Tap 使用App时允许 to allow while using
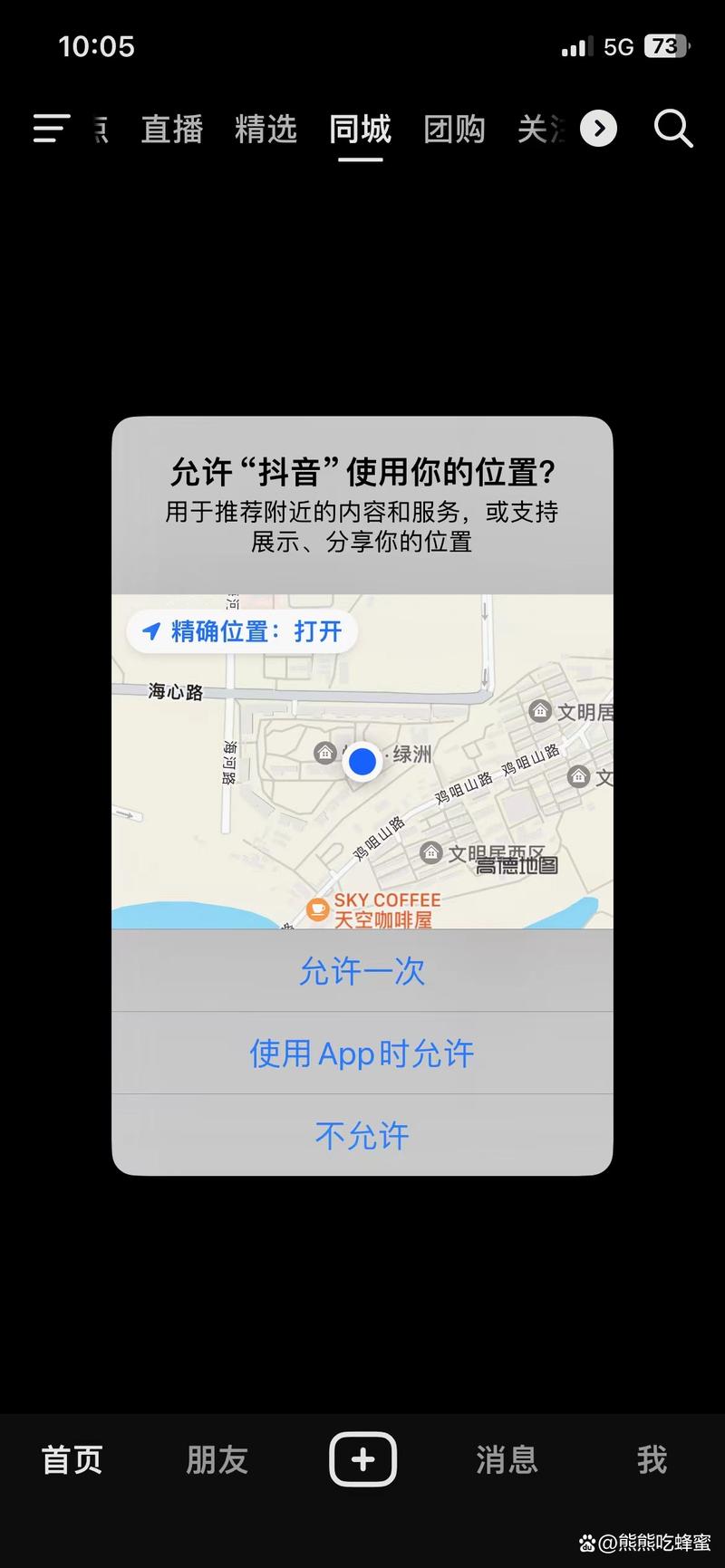Image resolution: width=725 pixels, height=1568 pixels. pos(362,1053)
